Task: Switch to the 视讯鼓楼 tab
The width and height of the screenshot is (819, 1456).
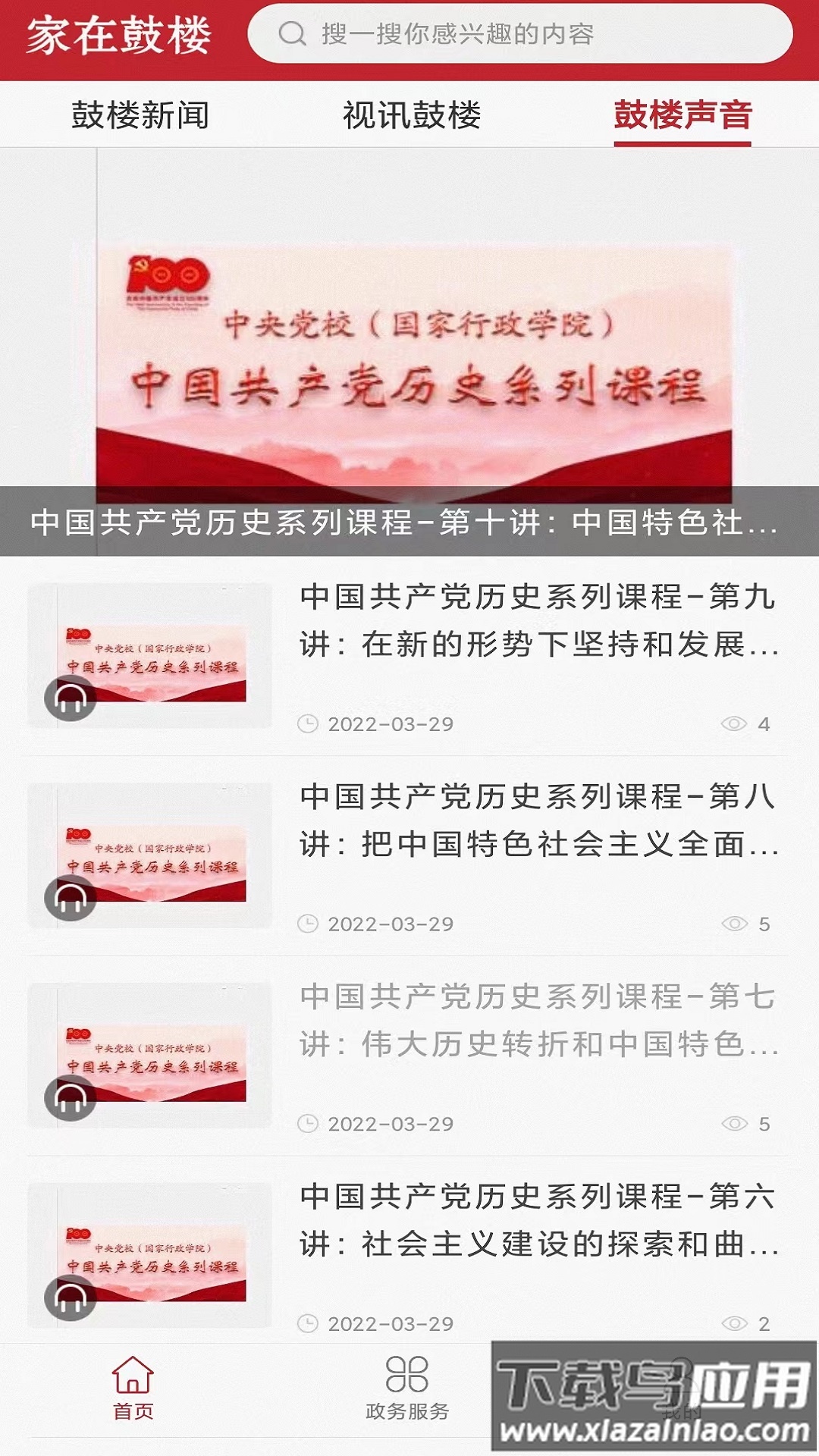Action: [413, 114]
